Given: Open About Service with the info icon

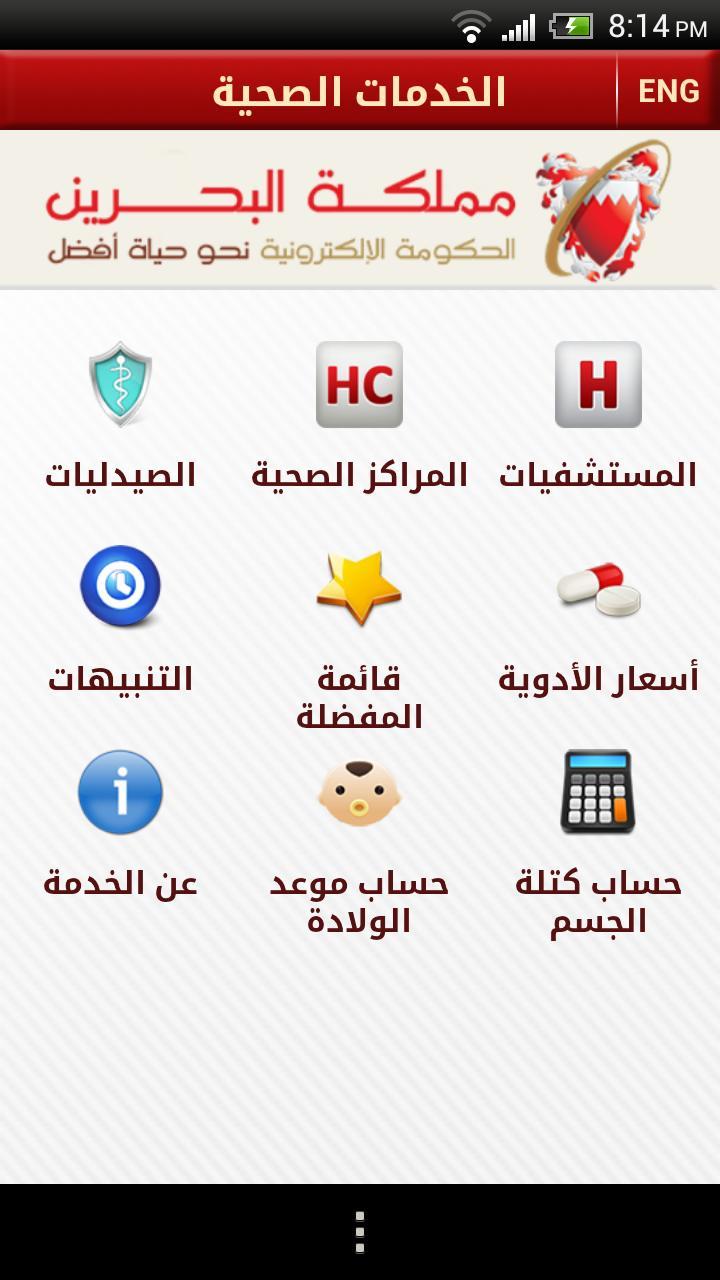Looking at the screenshot, I should tap(120, 793).
